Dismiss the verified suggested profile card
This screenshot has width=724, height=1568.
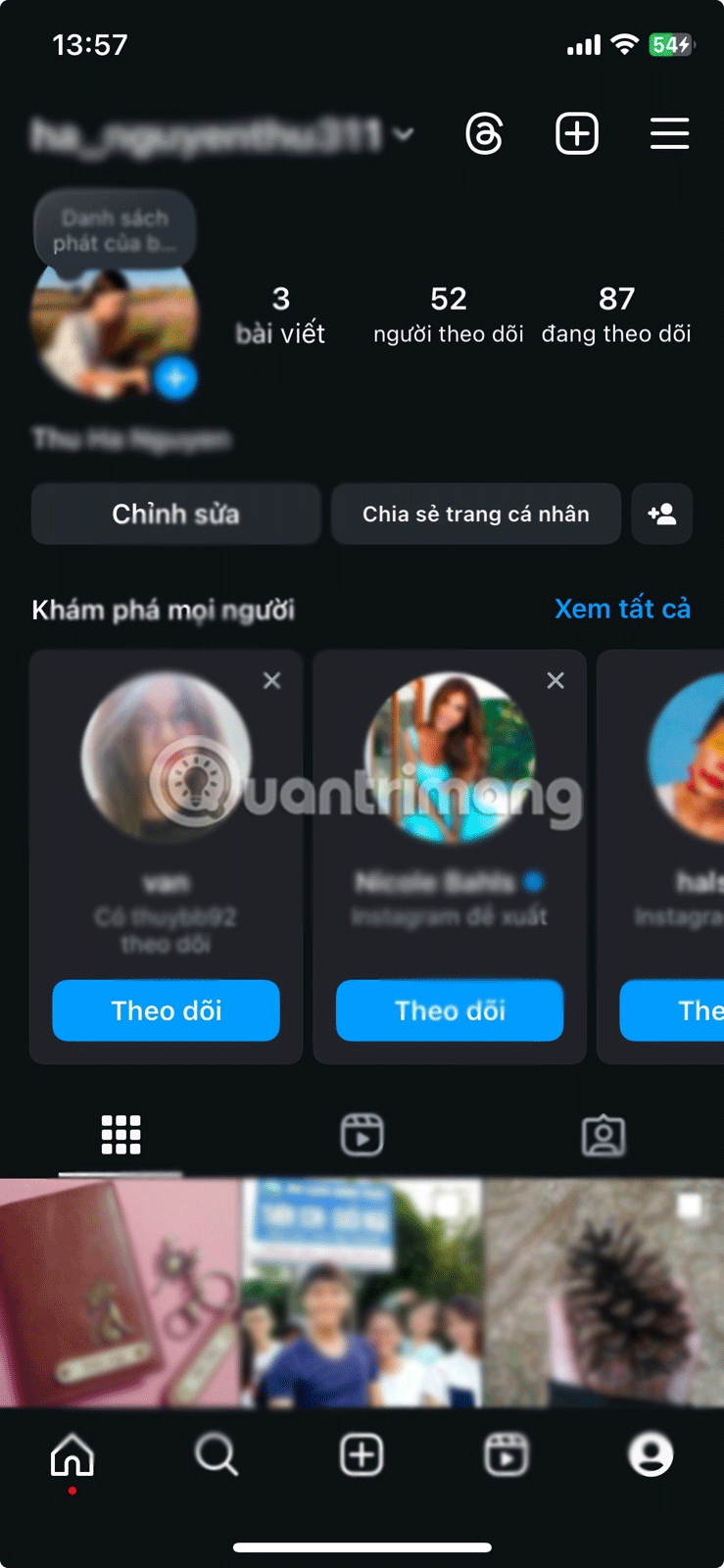coord(555,680)
